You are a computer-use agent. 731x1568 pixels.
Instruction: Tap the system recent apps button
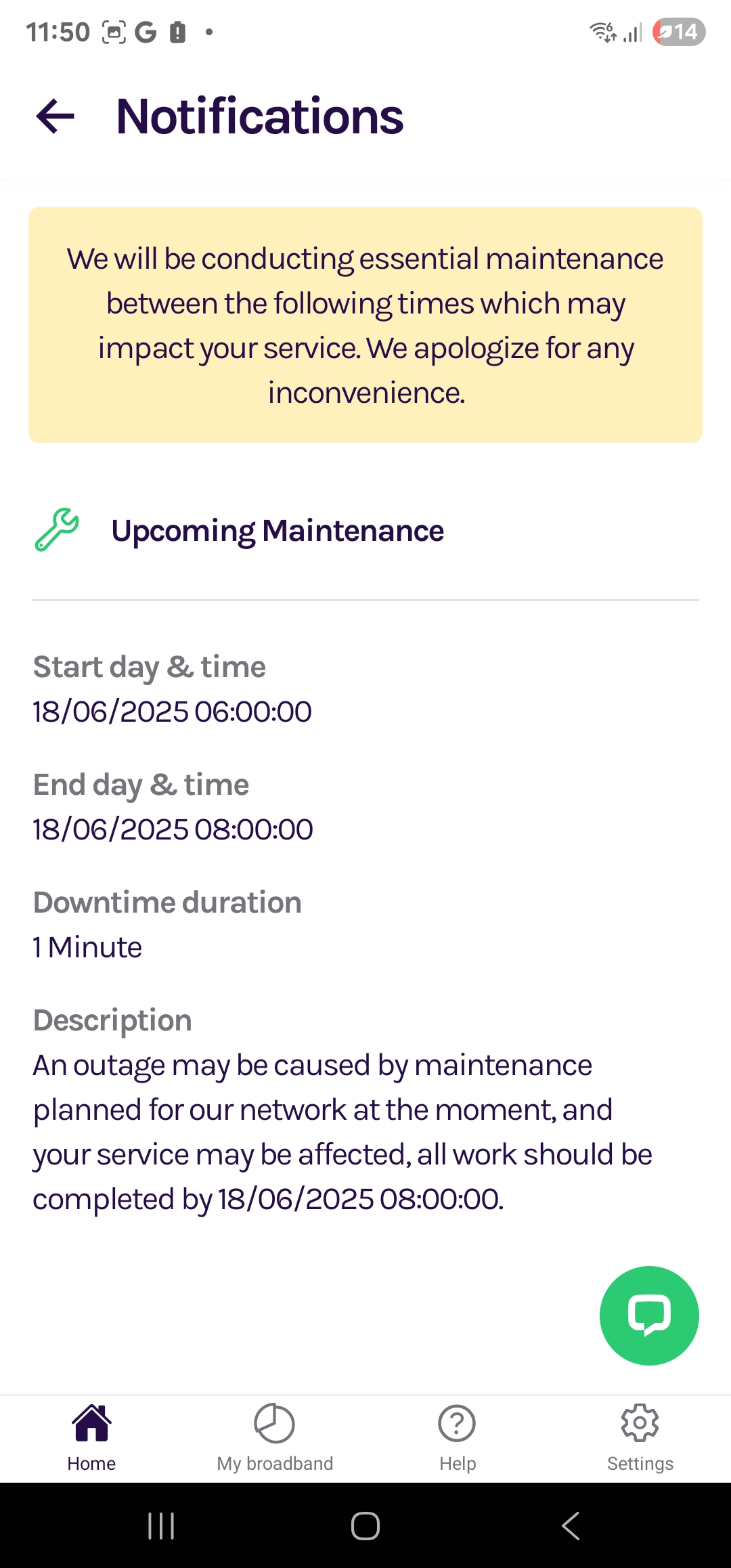coord(161,1526)
